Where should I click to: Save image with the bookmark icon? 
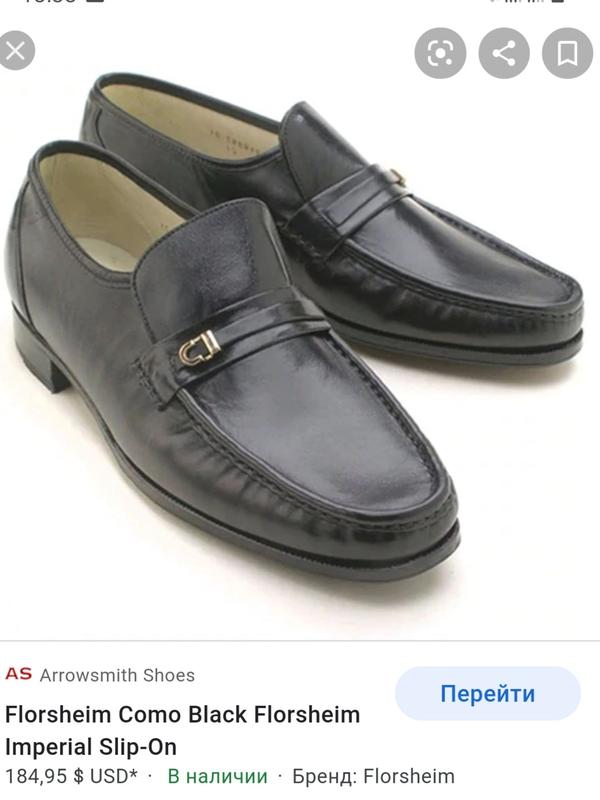567,54
